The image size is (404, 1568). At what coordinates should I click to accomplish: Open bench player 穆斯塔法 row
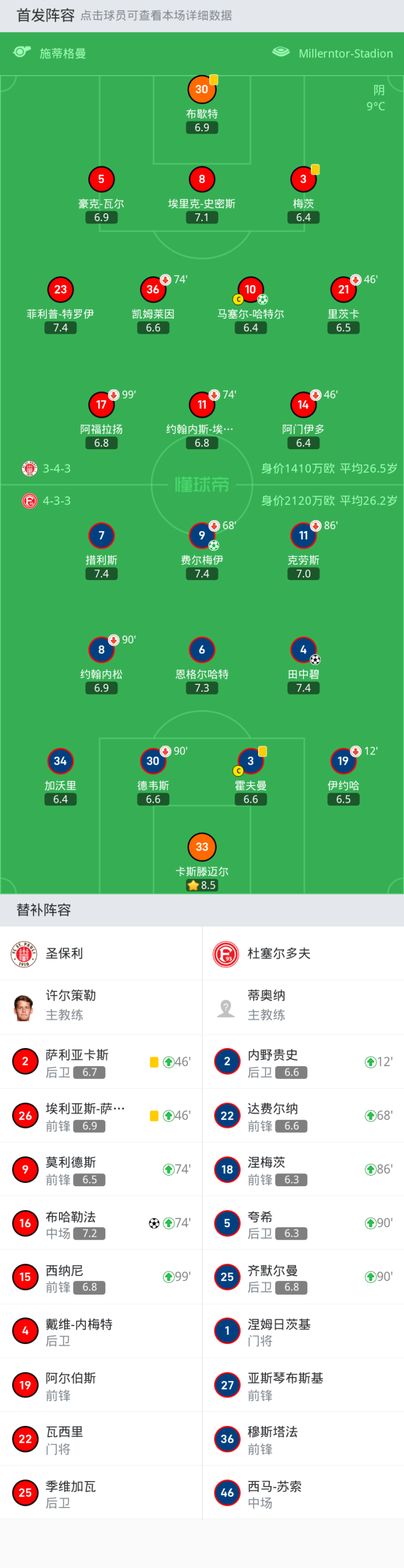[x=302, y=1439]
